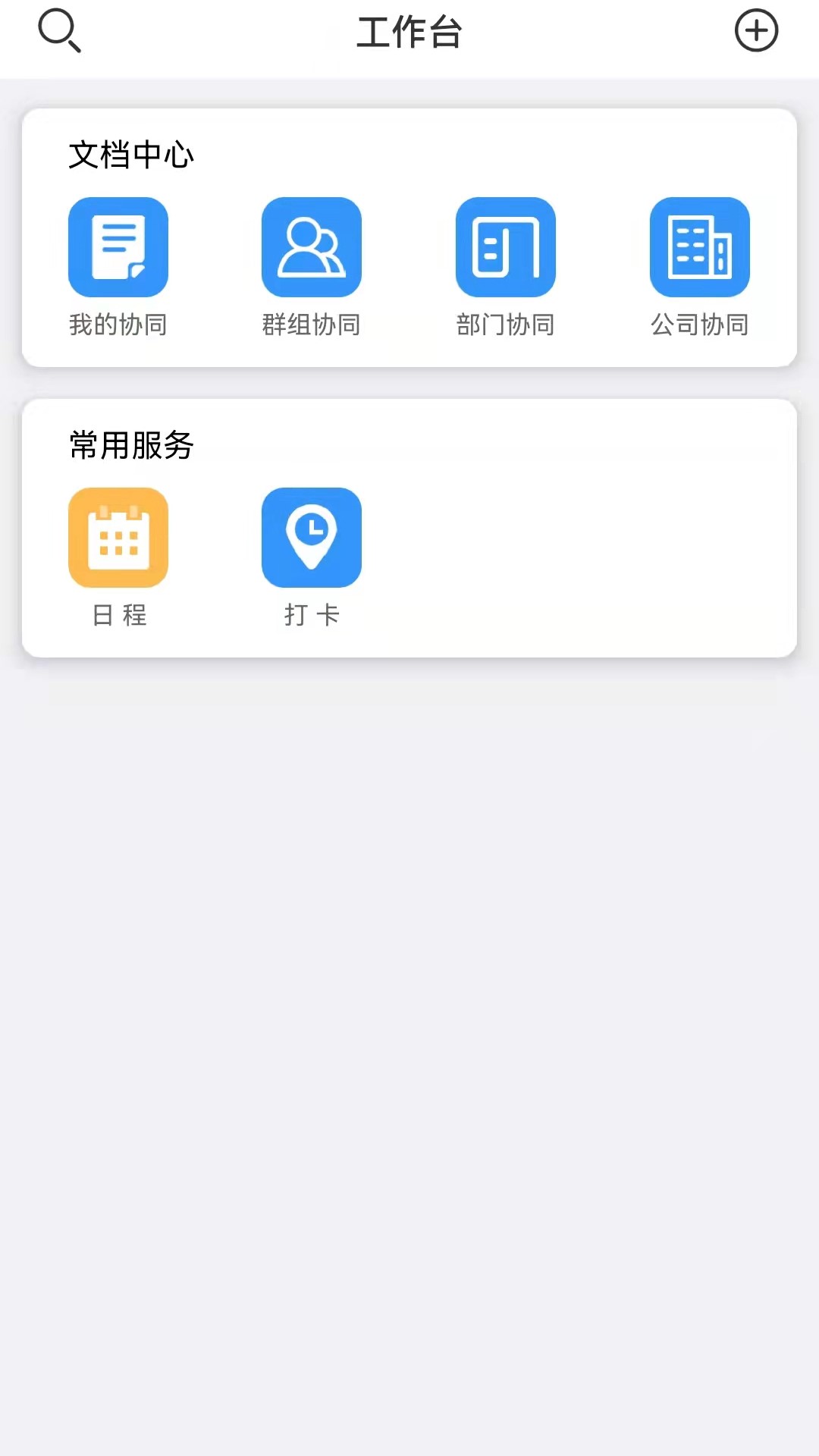The width and height of the screenshot is (819, 1456).
Task: Tap the 常用服务 section heading
Action: coord(130,447)
